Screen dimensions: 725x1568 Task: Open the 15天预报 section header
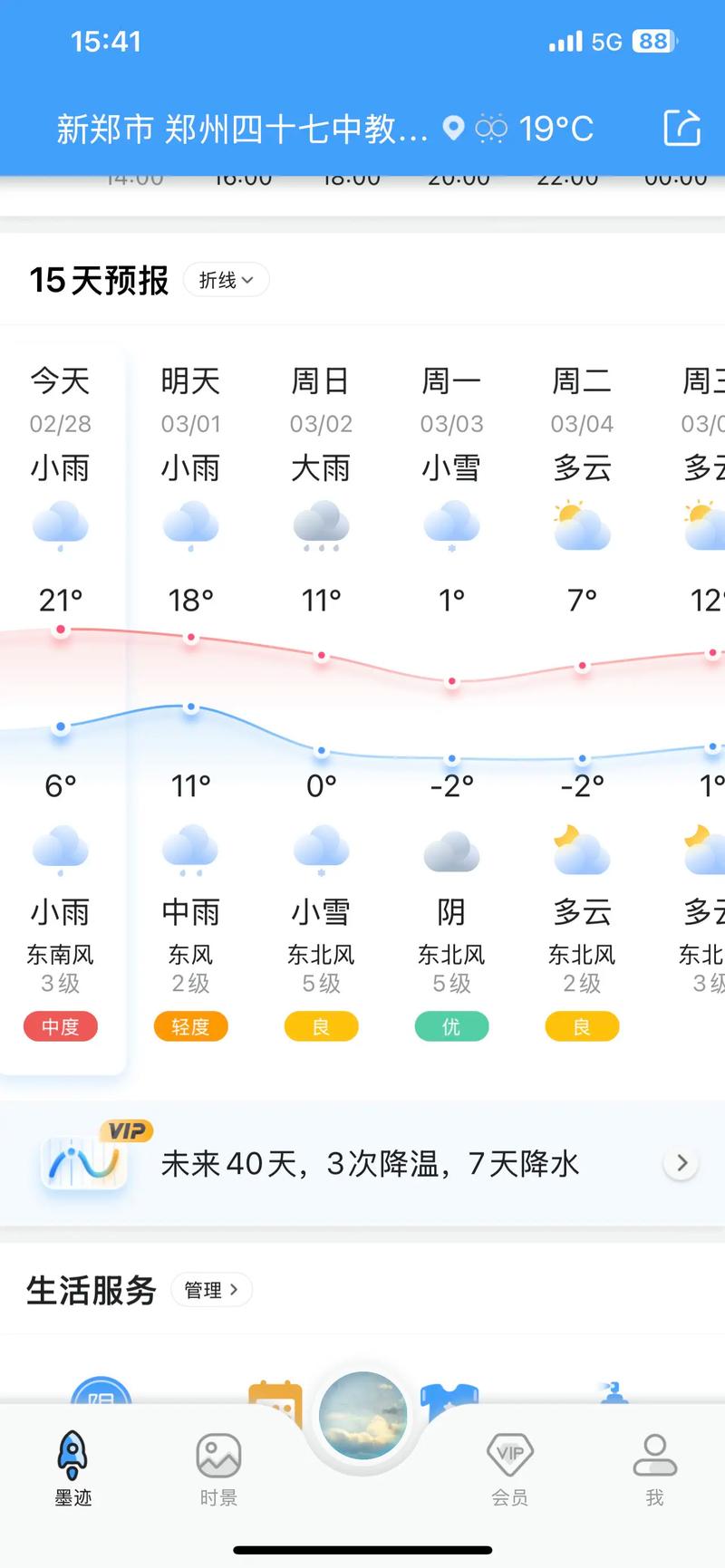(x=98, y=280)
